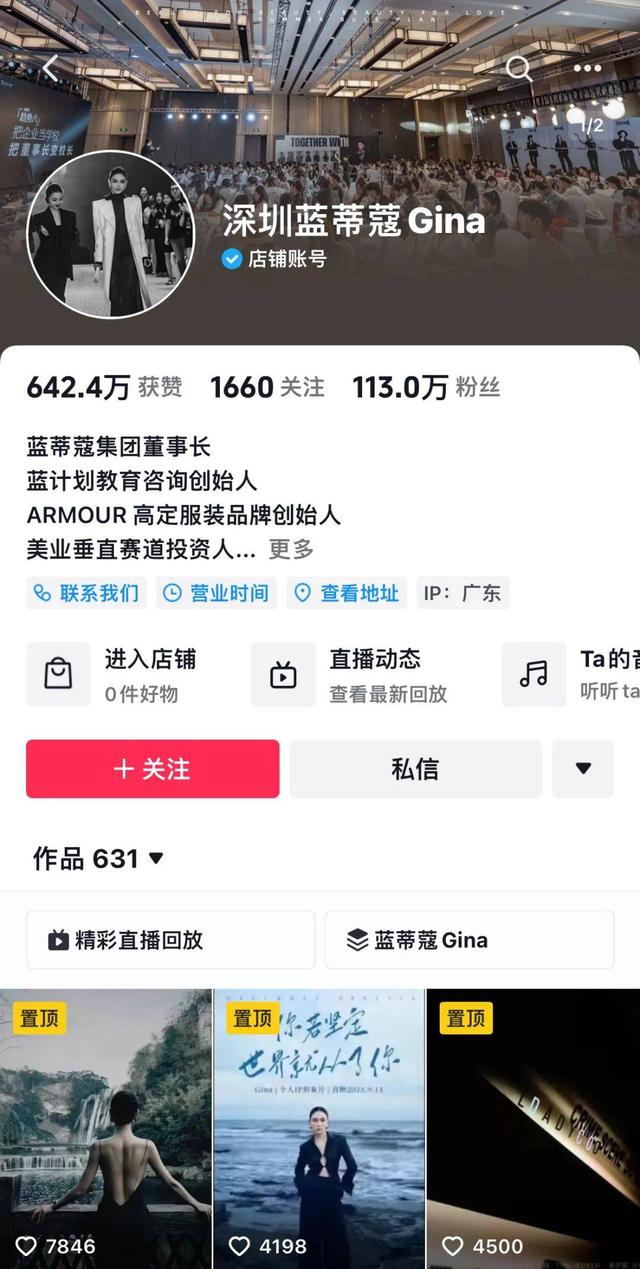Play pinned video with 7846 likes
This screenshot has width=640, height=1269.
tap(106, 1130)
